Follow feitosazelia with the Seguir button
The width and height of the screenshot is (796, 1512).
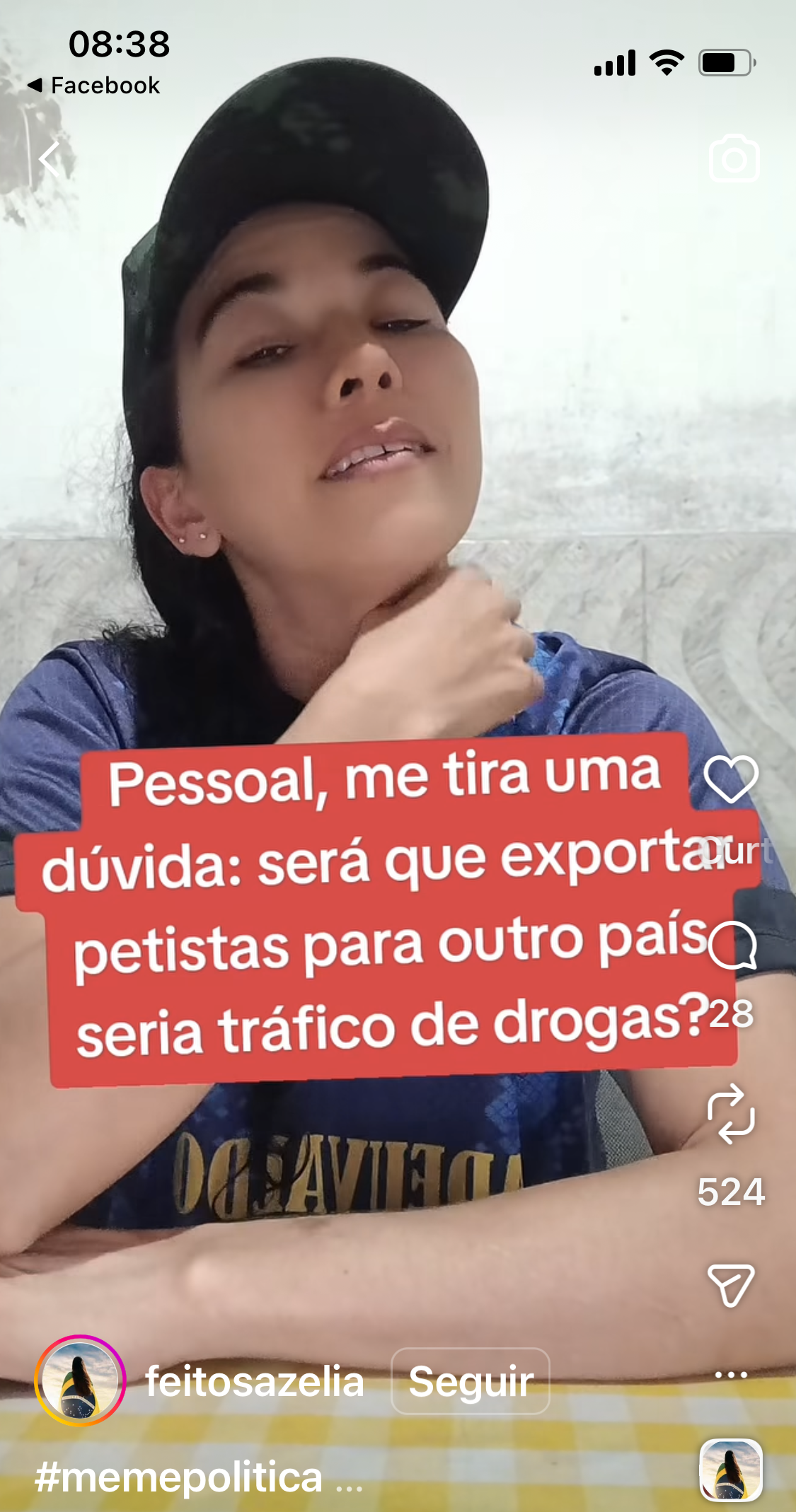(471, 1381)
